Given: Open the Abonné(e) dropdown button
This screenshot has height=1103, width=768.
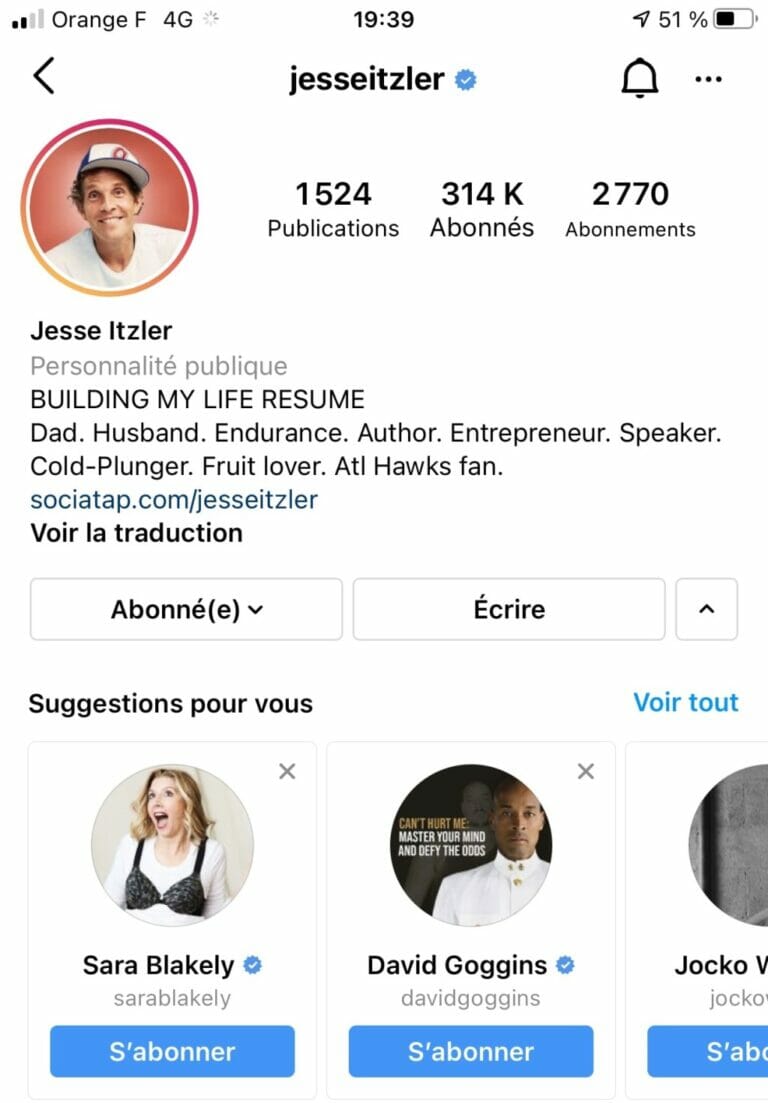Looking at the screenshot, I should click(186, 609).
